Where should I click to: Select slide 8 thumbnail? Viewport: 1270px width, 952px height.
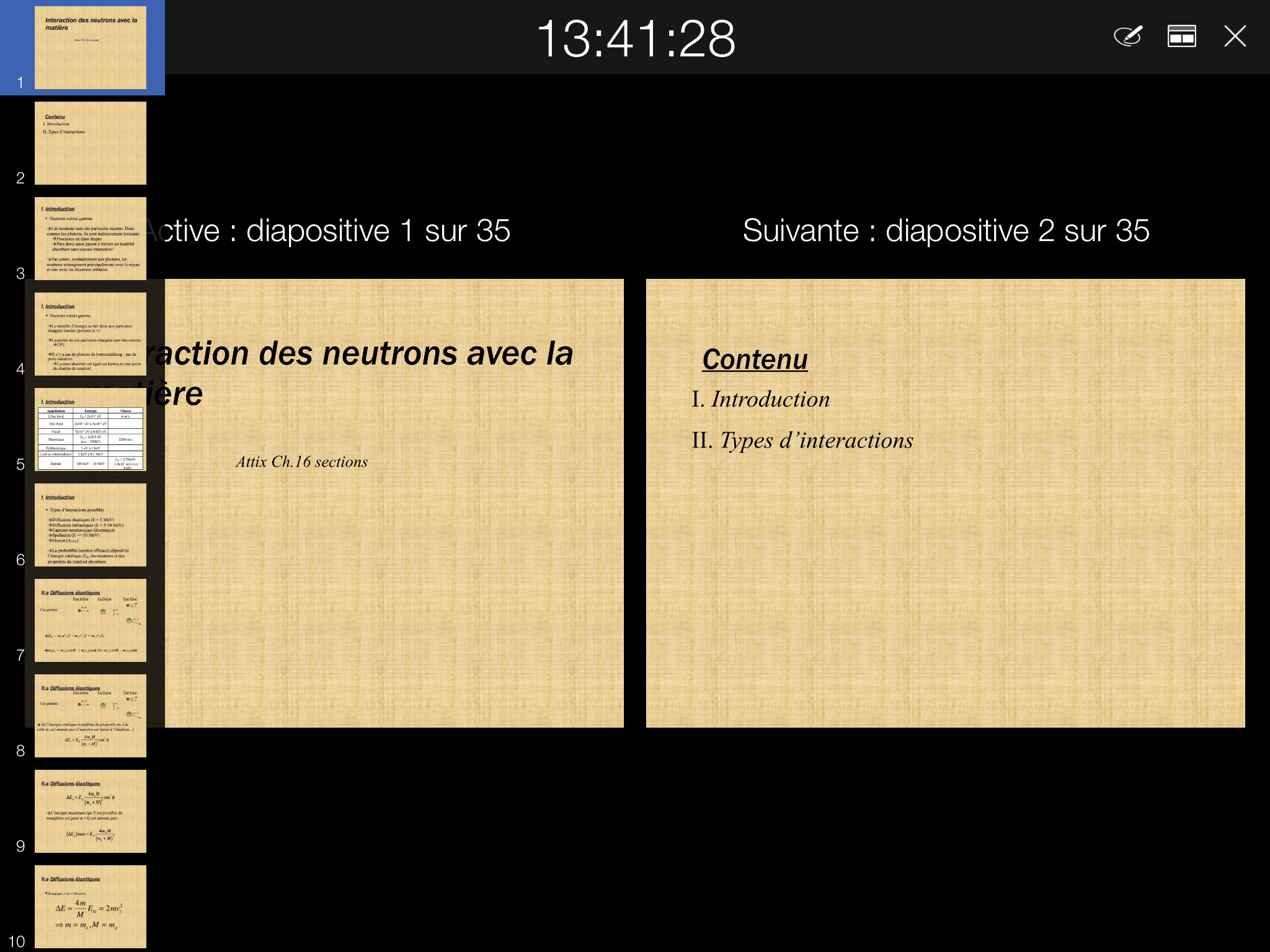coord(91,716)
